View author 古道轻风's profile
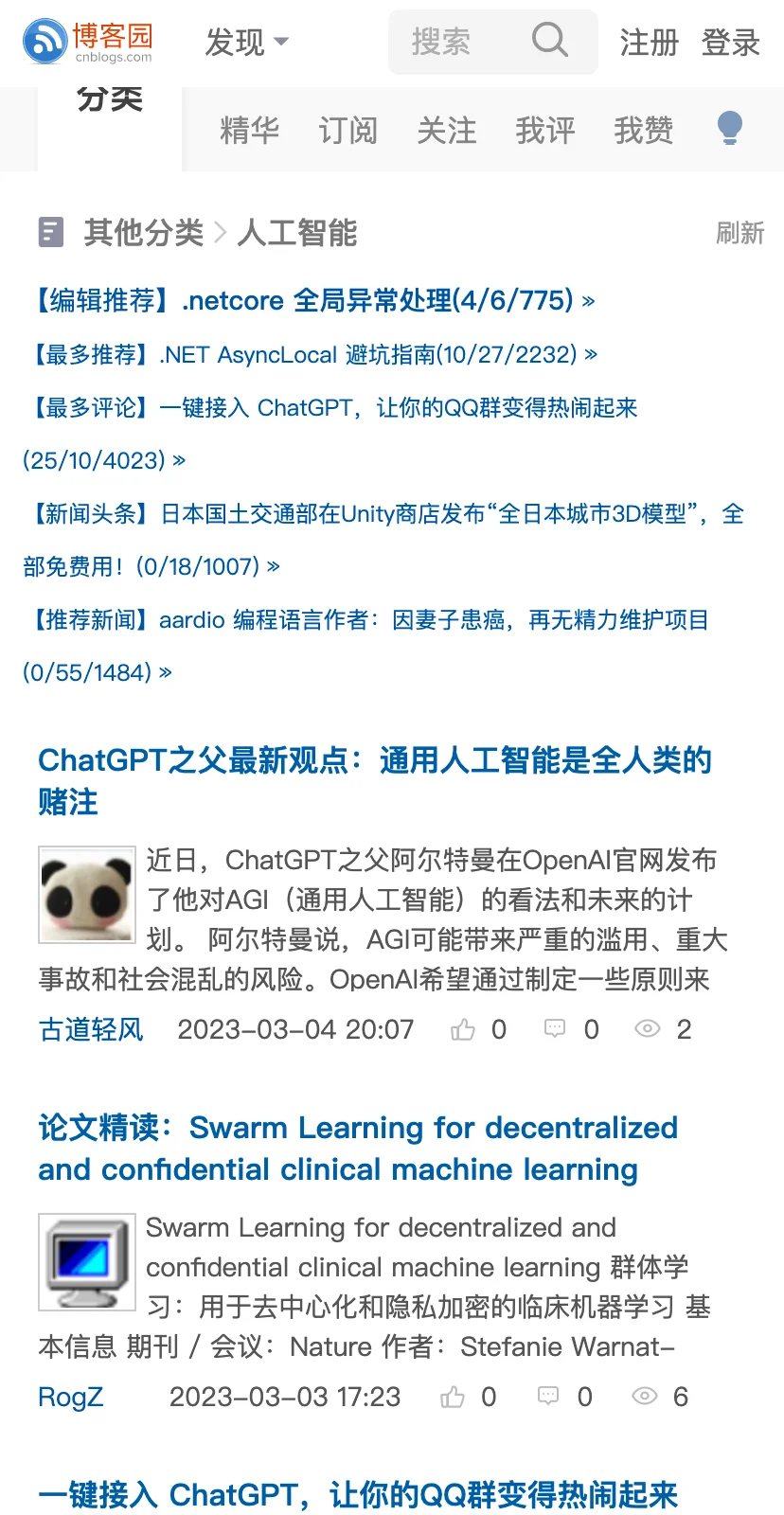This screenshot has height=1515, width=784. click(91, 1029)
